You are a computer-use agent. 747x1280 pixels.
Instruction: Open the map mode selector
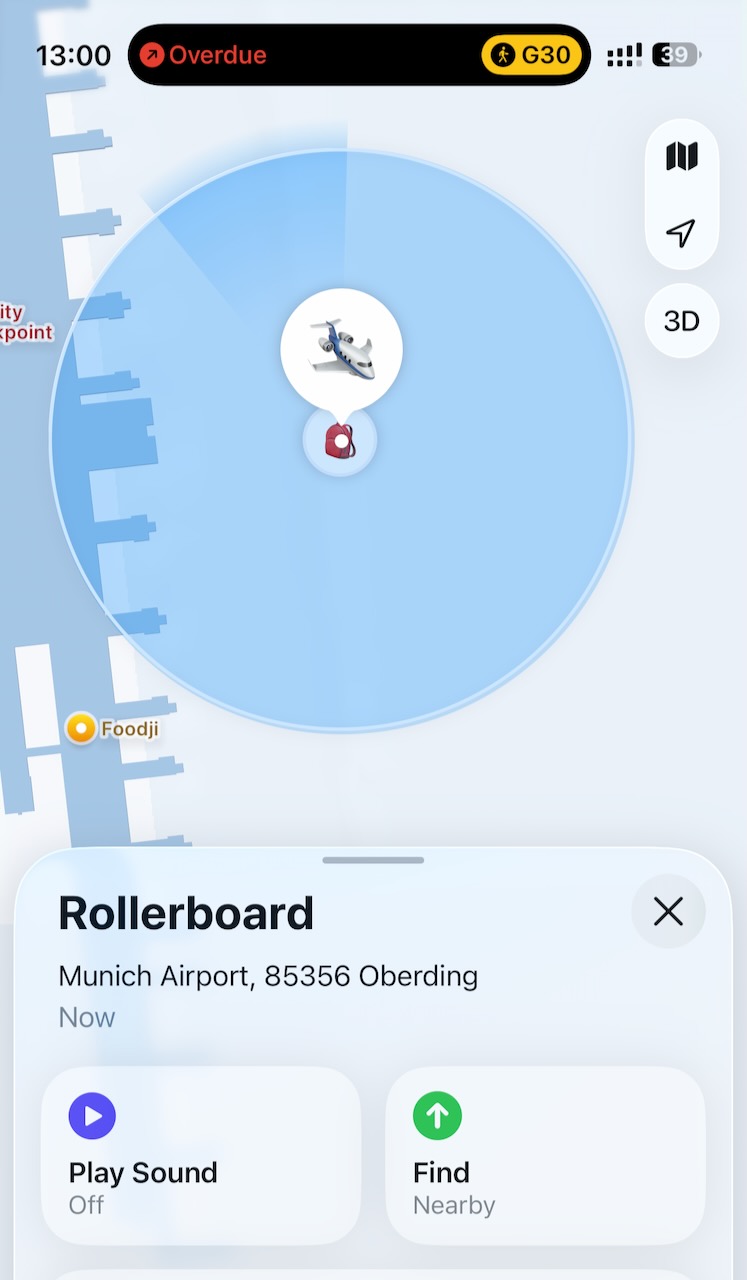click(x=681, y=157)
